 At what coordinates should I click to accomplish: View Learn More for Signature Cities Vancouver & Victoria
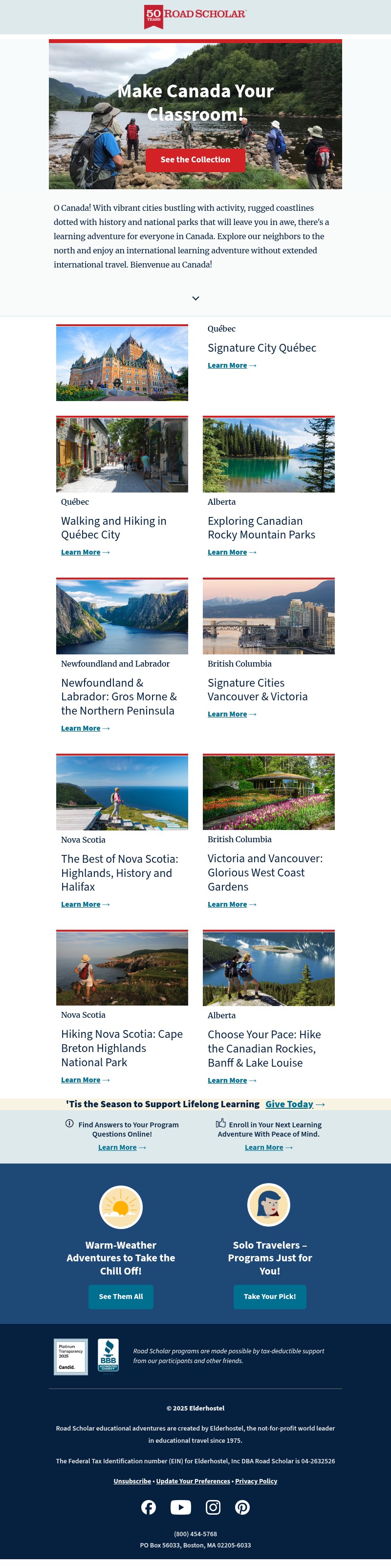[x=227, y=714]
